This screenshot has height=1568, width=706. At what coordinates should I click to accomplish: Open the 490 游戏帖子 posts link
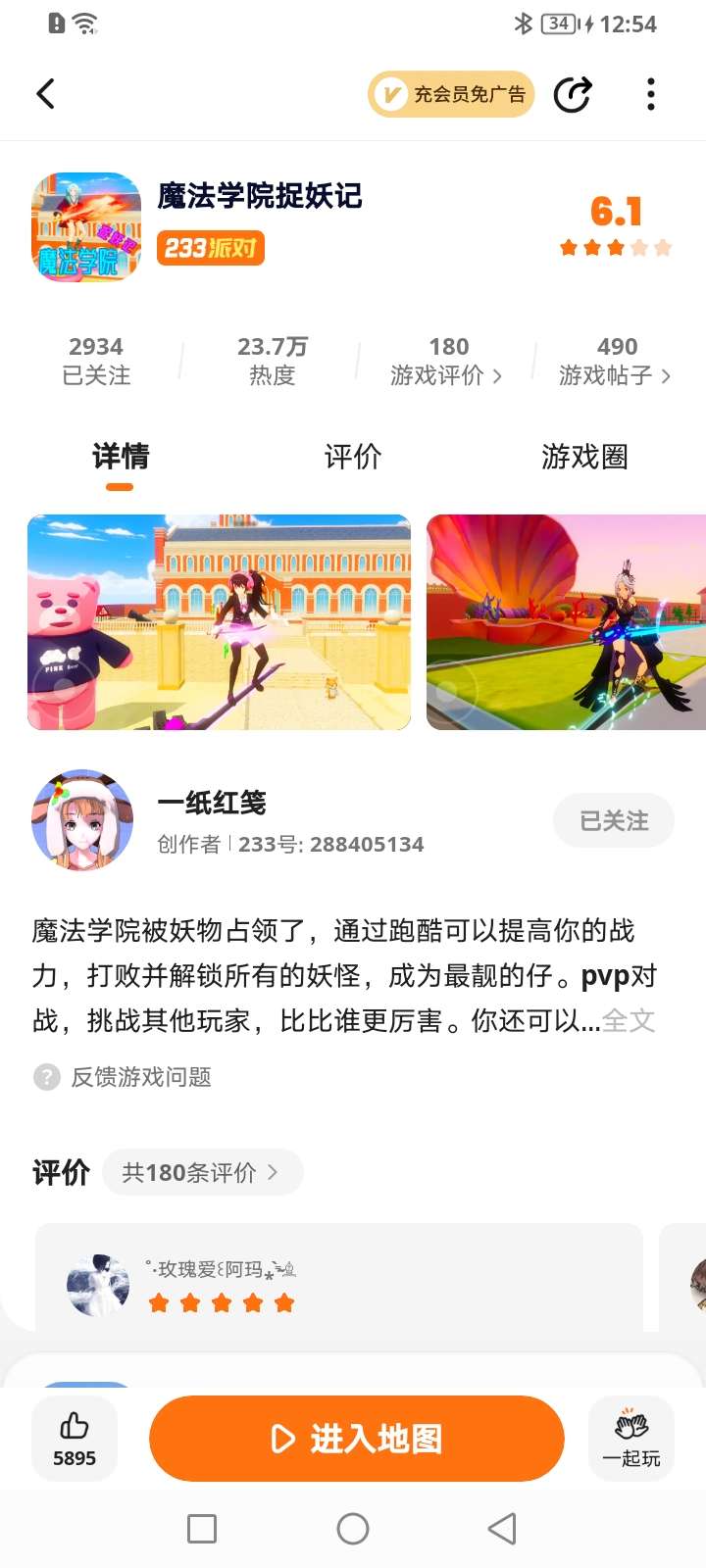(616, 361)
